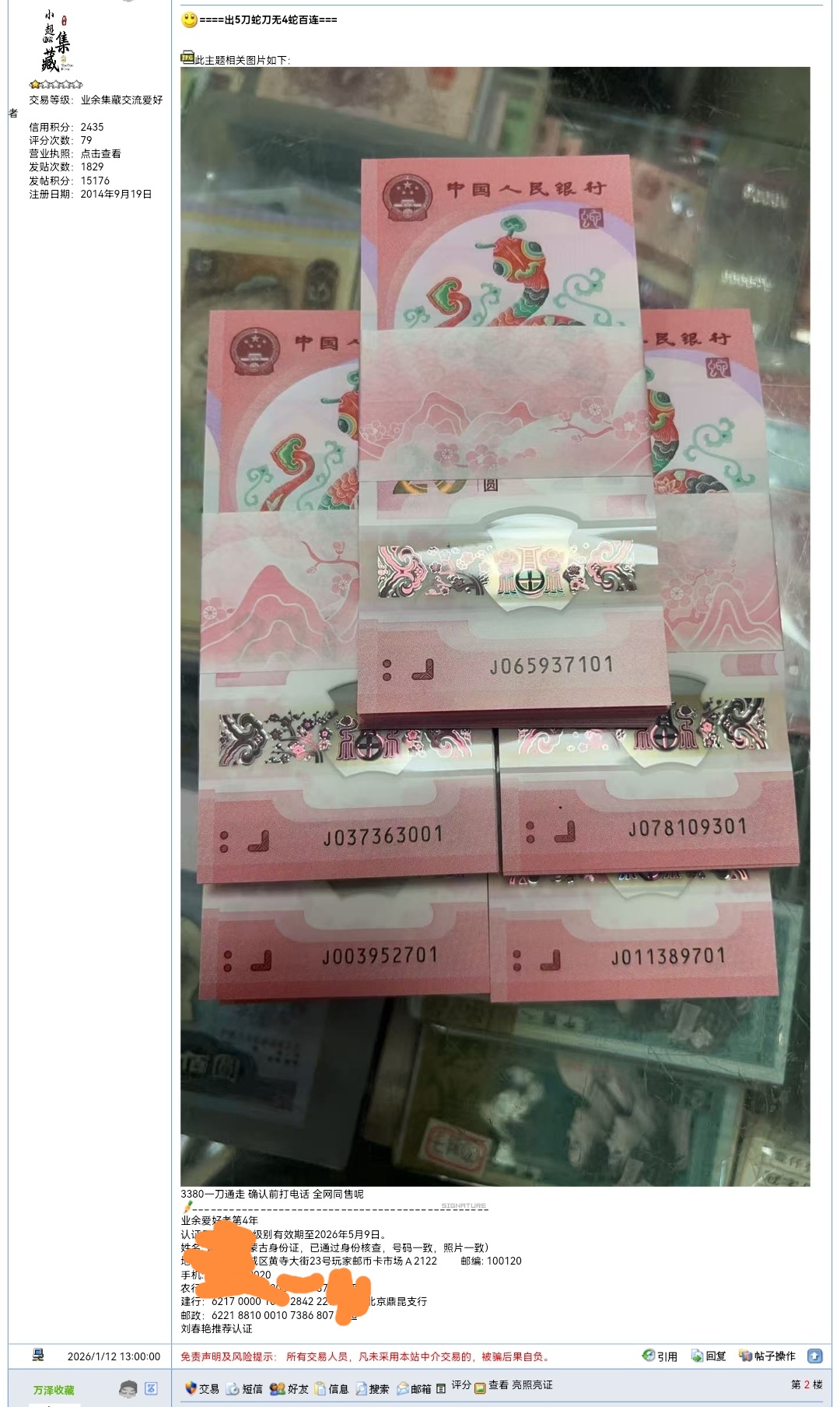This screenshot has width=840, height=1407.
Task: Open 帖子操作 post actions
Action: coord(767,1356)
